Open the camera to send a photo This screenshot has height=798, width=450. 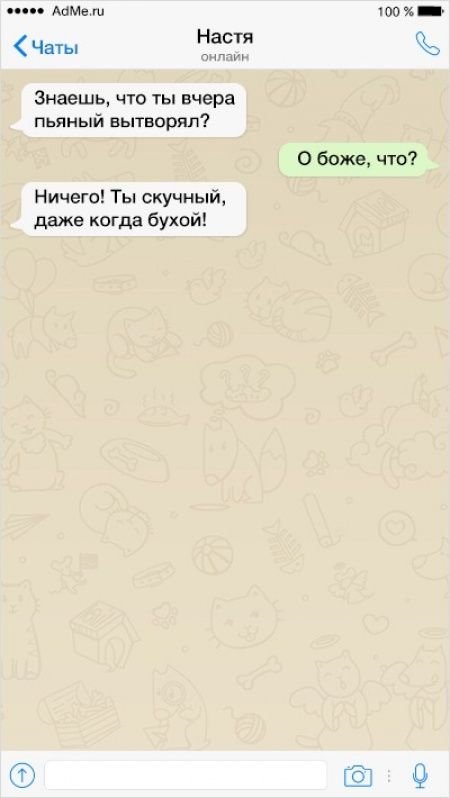[358, 776]
